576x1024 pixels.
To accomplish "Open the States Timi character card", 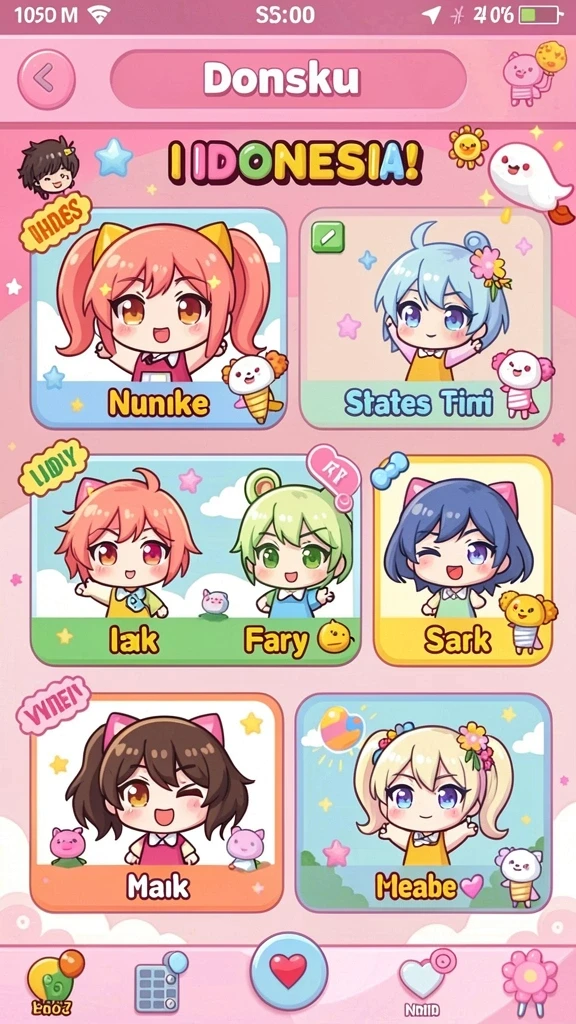I will [425, 318].
